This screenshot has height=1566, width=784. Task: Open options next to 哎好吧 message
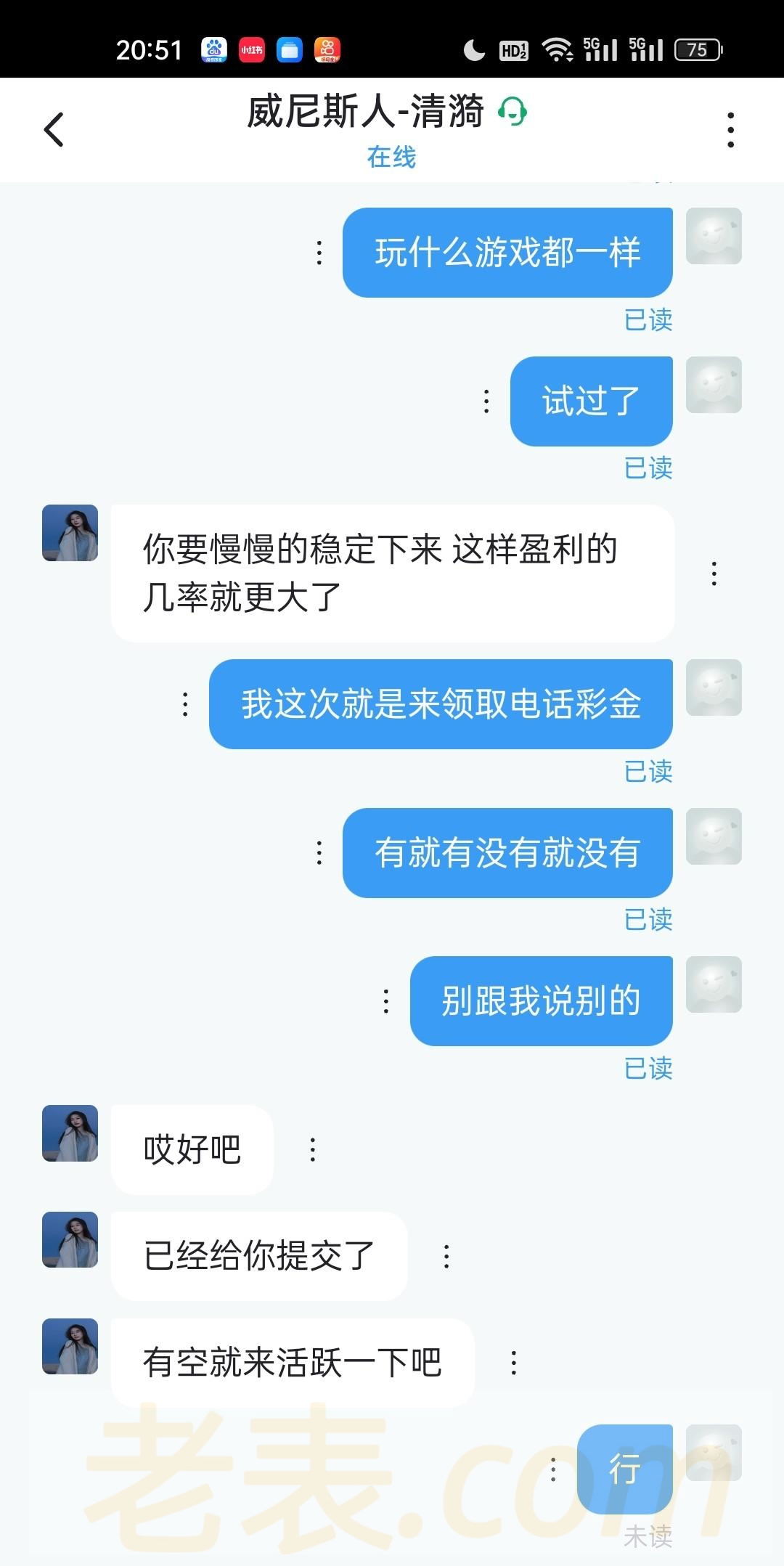click(x=313, y=1150)
